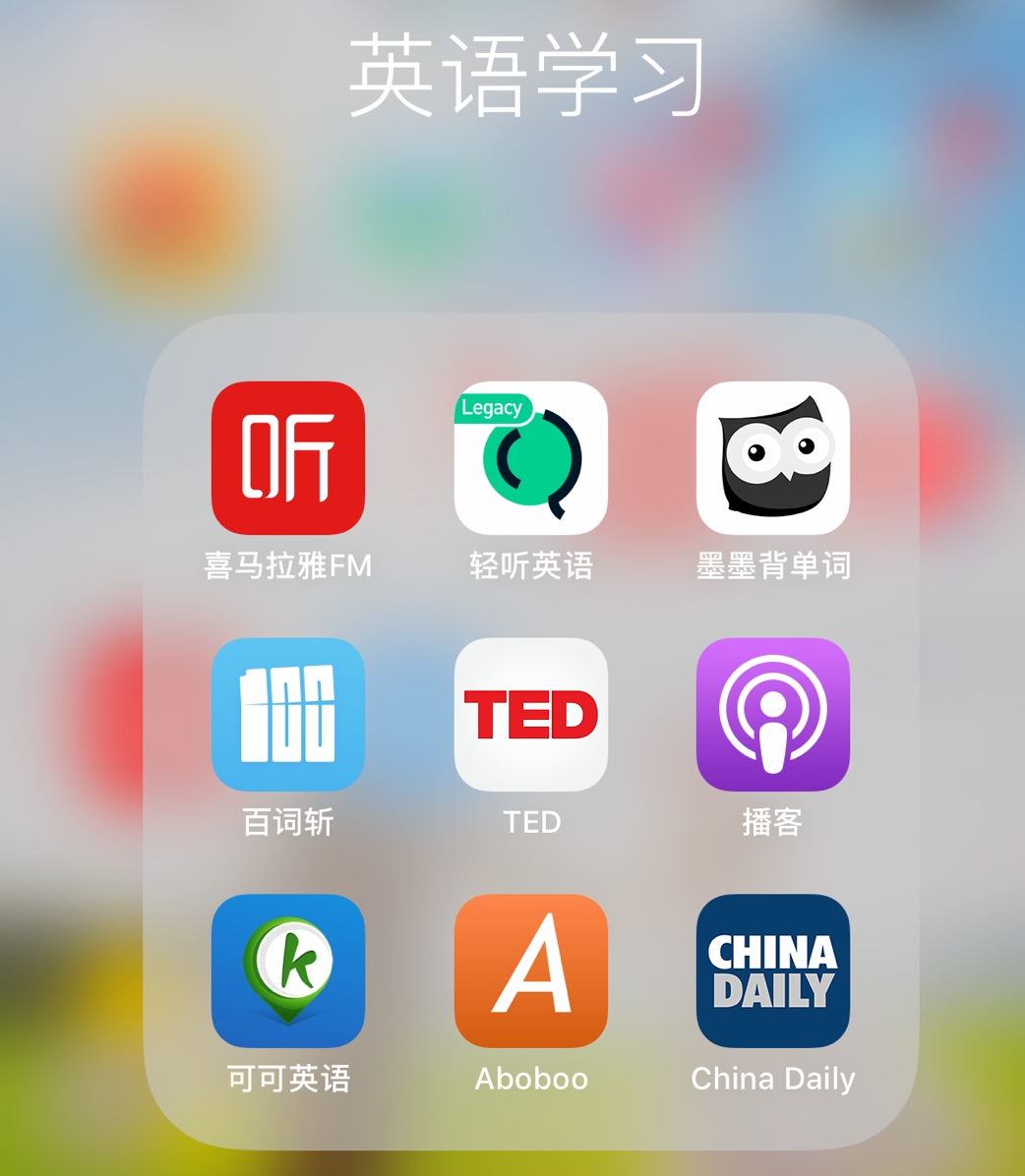Open 墨墨背单词 owl app
The width and height of the screenshot is (1025, 1176).
point(773,458)
